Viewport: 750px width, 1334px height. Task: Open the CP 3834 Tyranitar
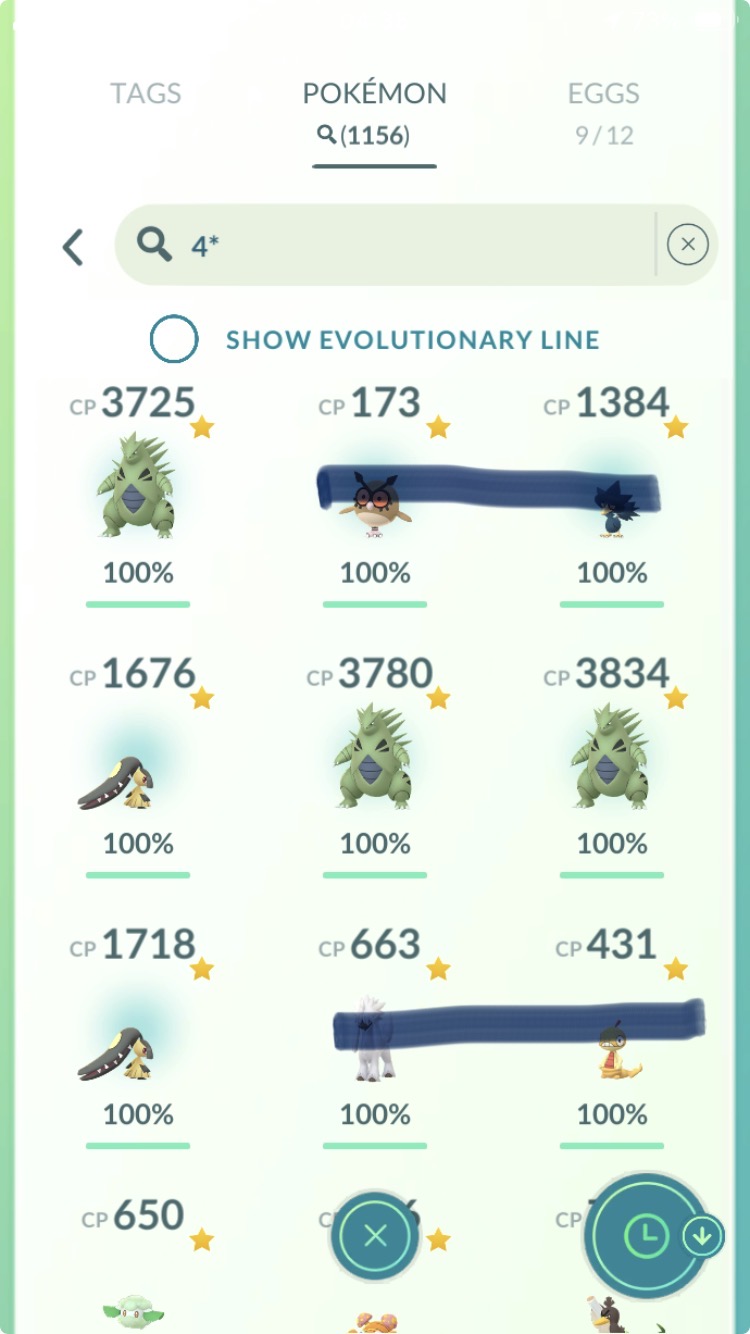[612, 760]
